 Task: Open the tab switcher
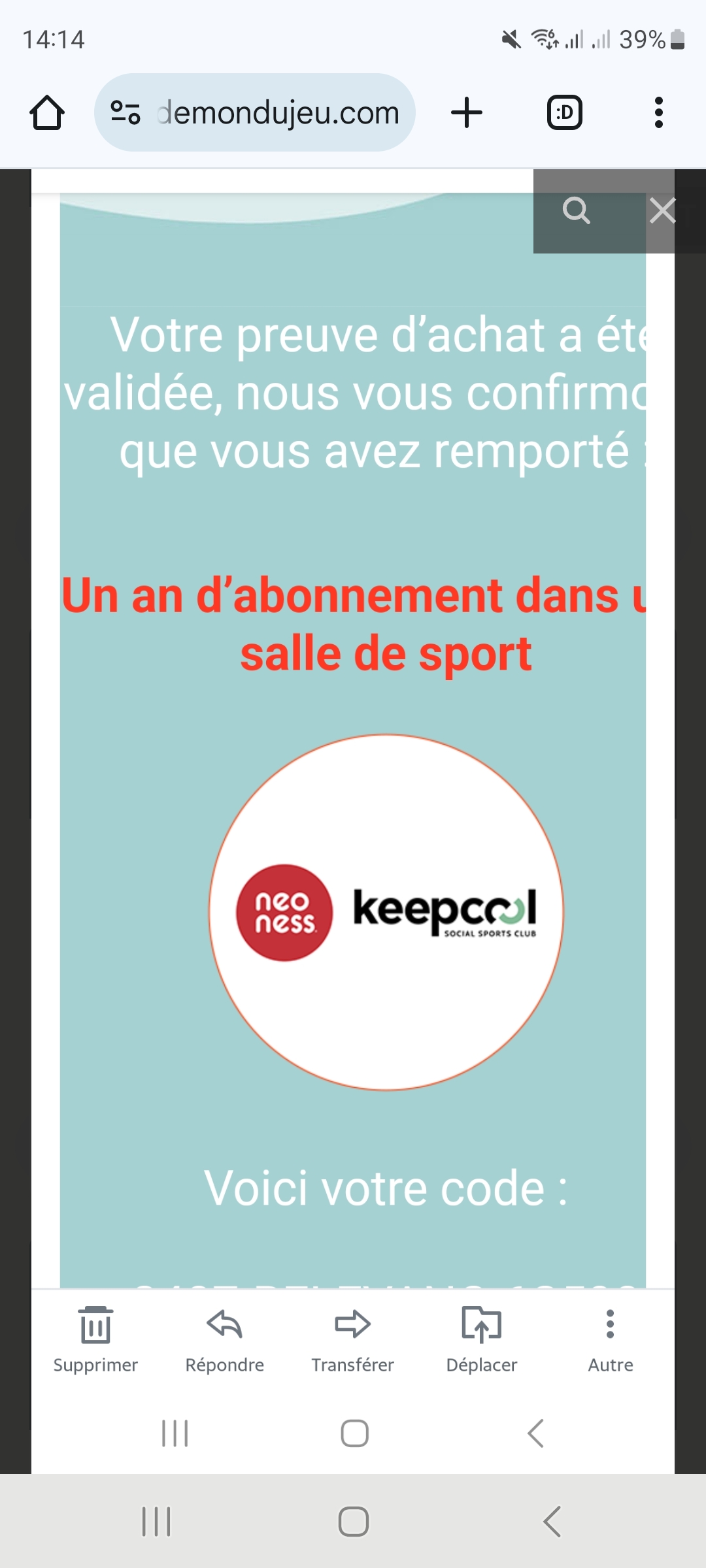[564, 112]
